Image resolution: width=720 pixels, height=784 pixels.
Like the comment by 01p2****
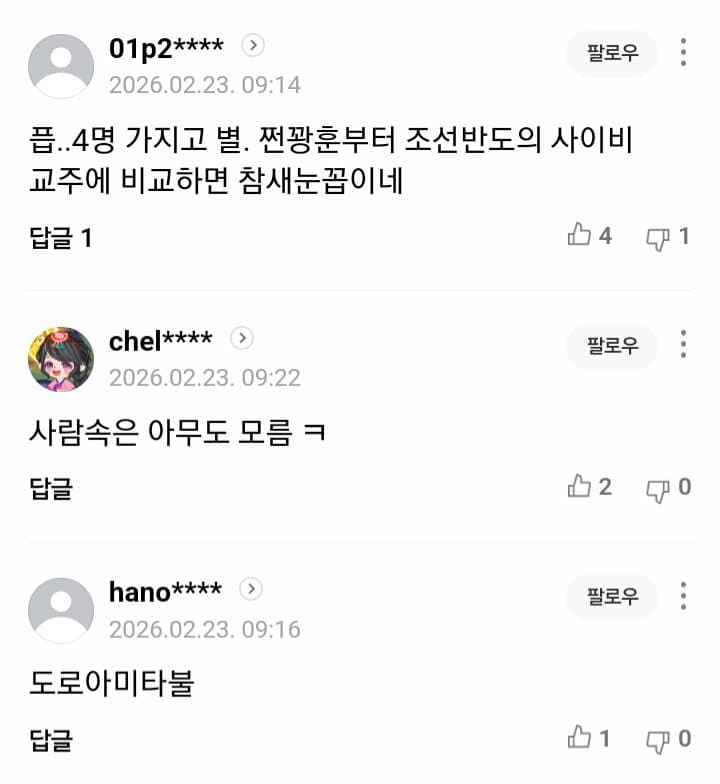point(580,236)
